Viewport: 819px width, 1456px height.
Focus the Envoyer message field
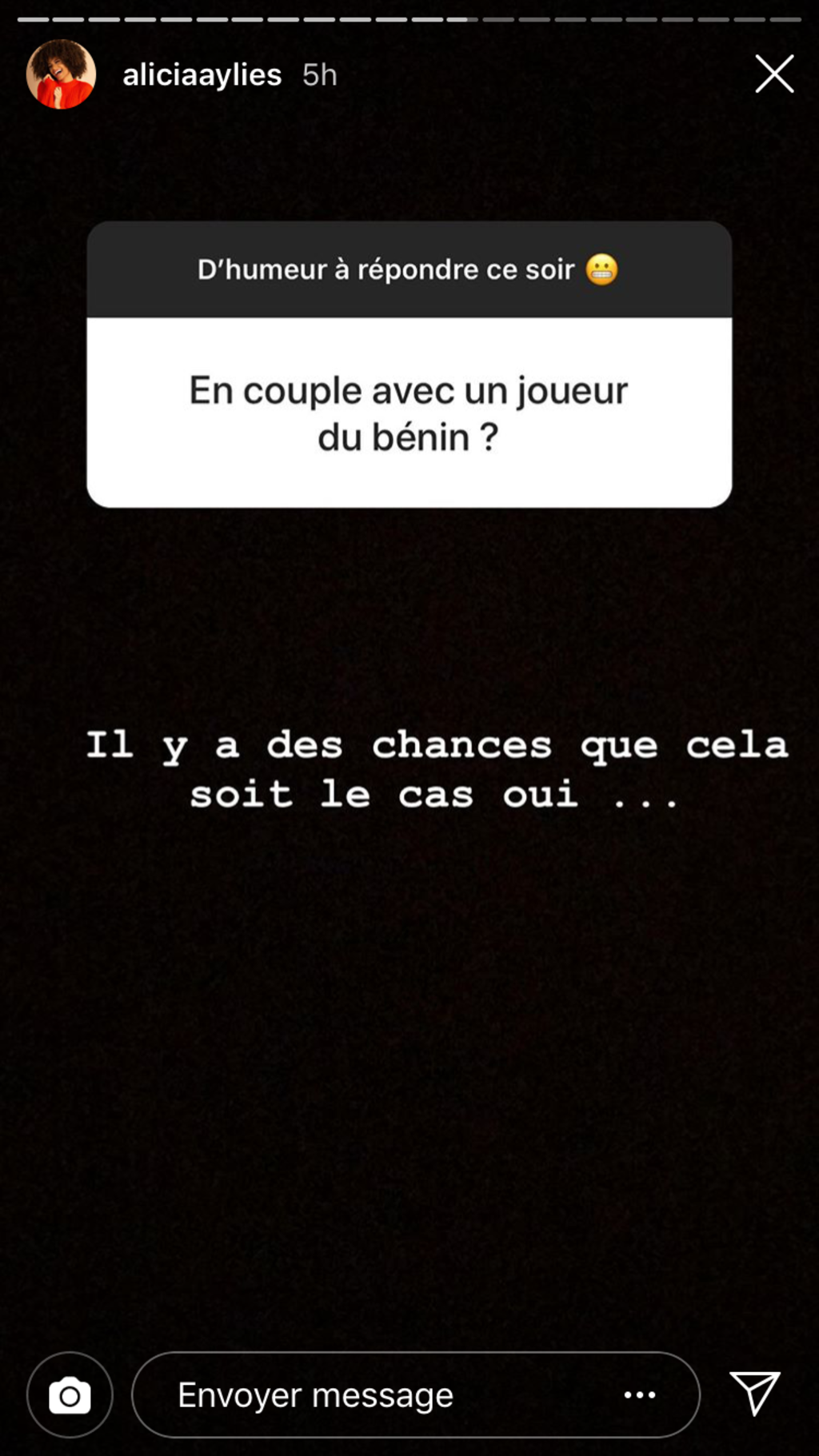[x=368, y=1395]
